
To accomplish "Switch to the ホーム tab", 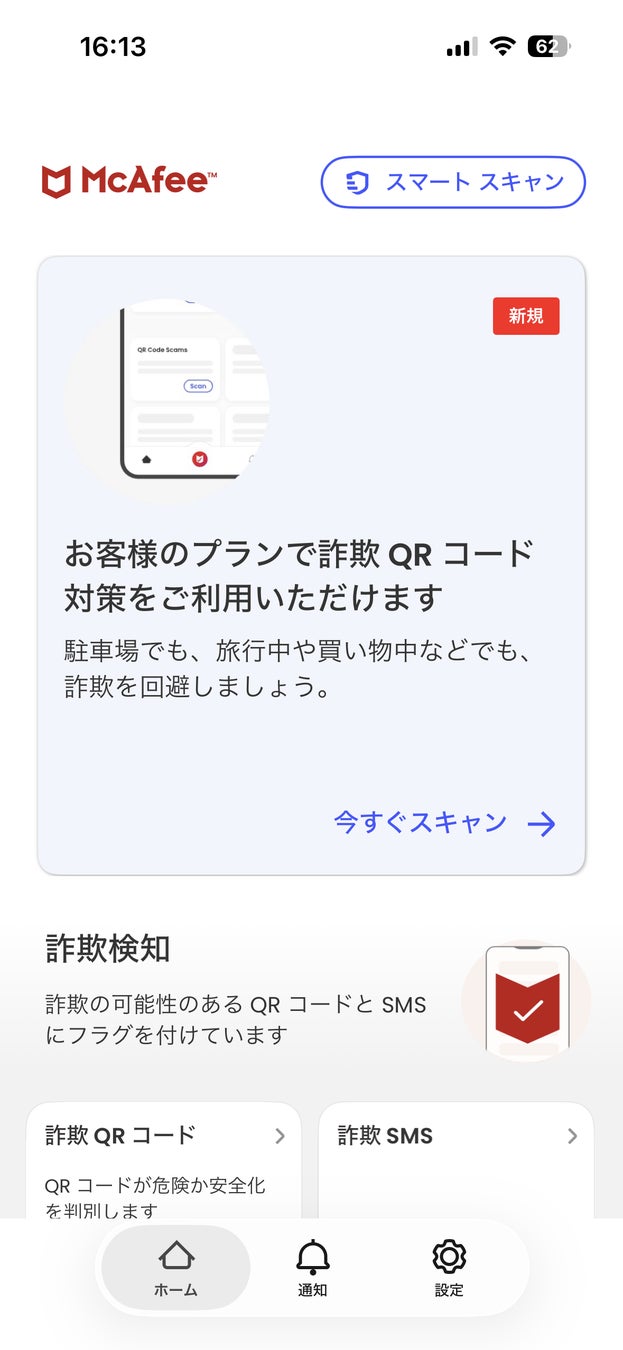I will click(x=176, y=1268).
